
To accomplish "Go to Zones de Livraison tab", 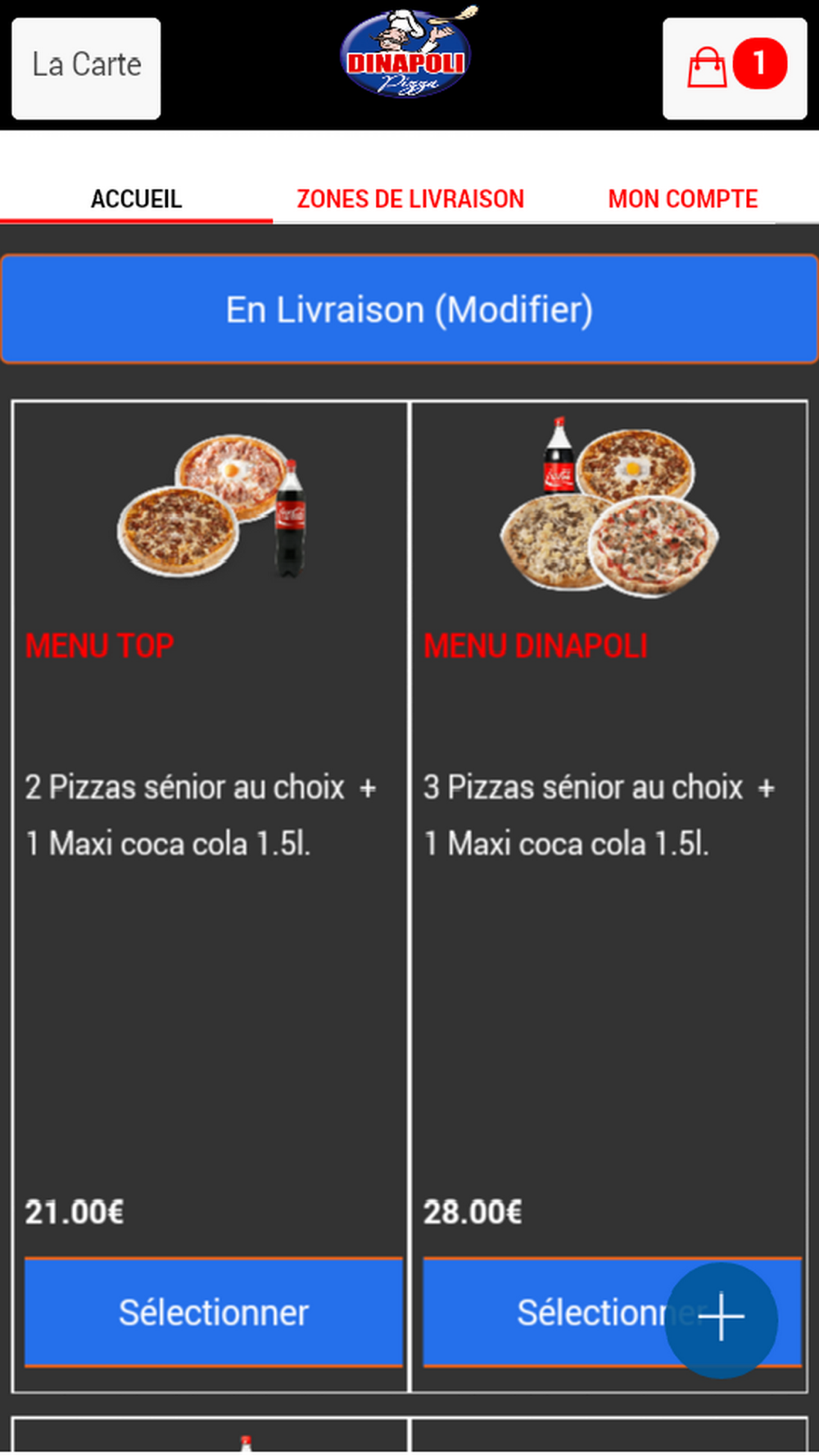I will click(409, 199).
